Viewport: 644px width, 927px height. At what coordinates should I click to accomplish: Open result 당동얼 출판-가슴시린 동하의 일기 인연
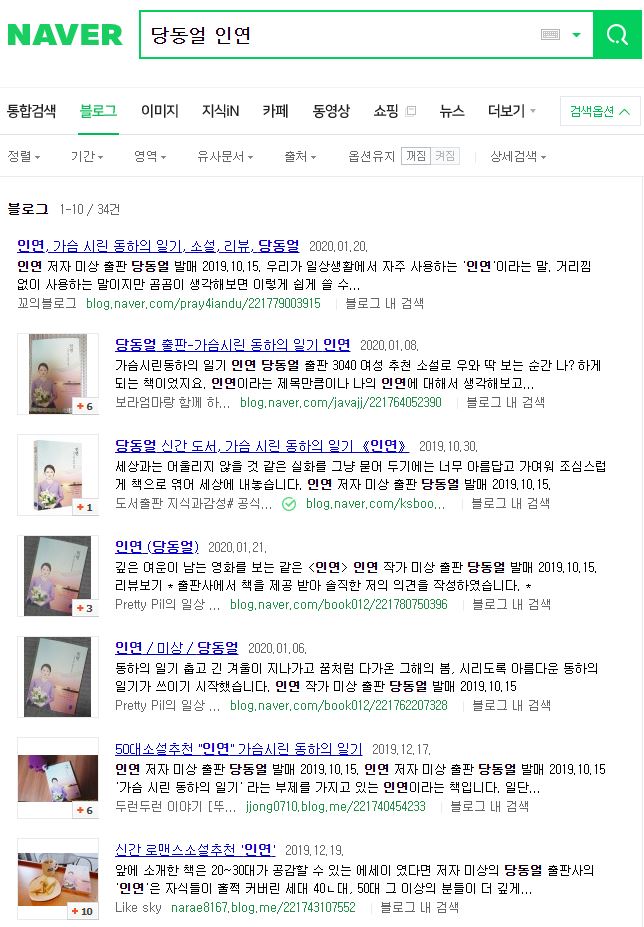pyautogui.click(x=232, y=344)
